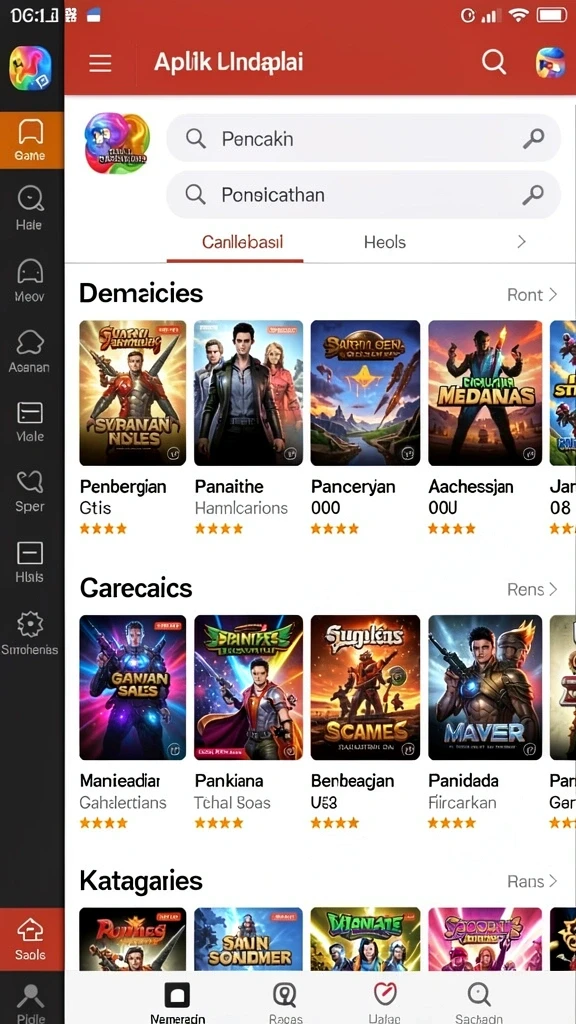Open the hamburger menu button

click(x=100, y=63)
